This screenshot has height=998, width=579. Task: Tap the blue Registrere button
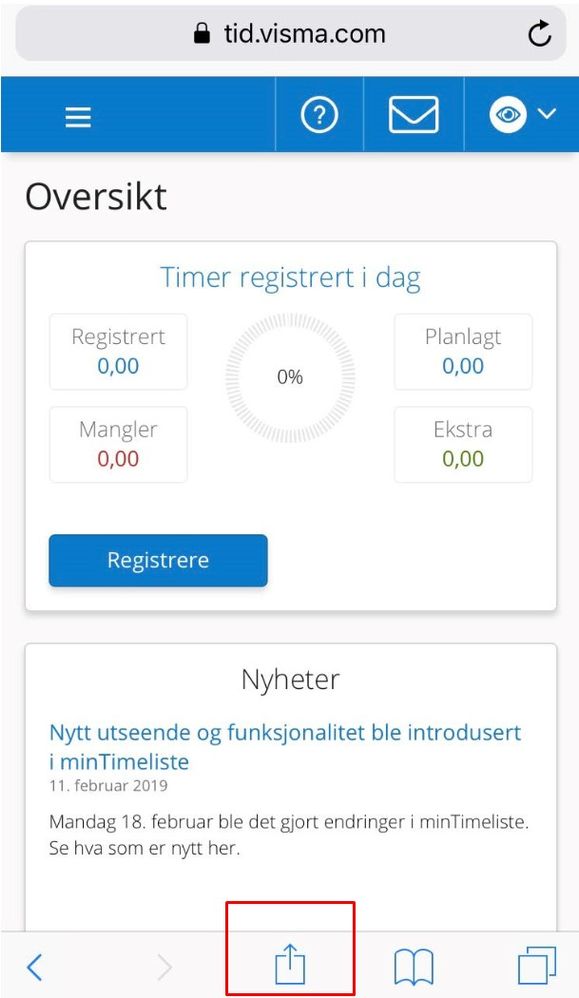pos(158,560)
